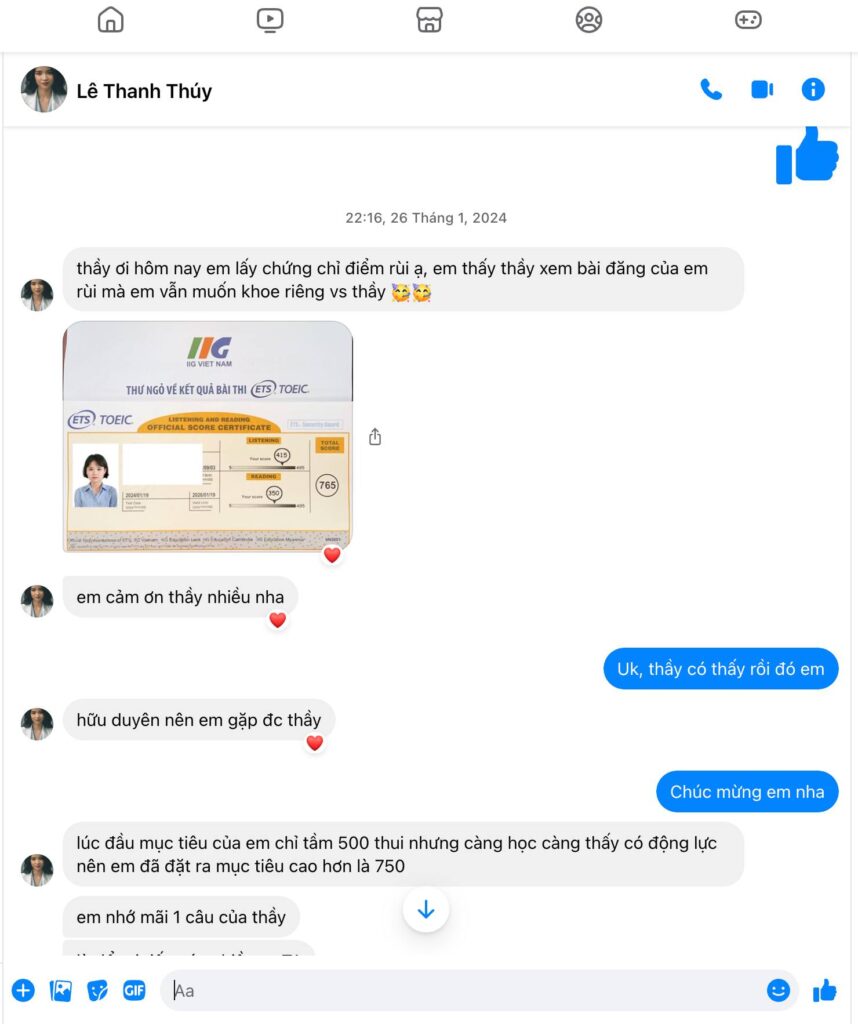Screen dimensions: 858x1024
Task: Switch to the Video tab
Action: pyautogui.click(x=269, y=20)
